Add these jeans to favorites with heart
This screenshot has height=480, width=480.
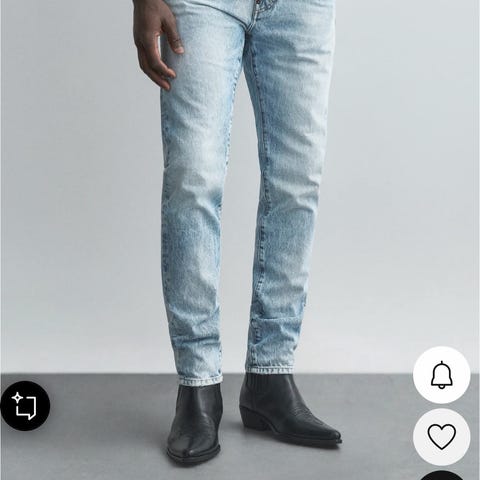(442, 436)
